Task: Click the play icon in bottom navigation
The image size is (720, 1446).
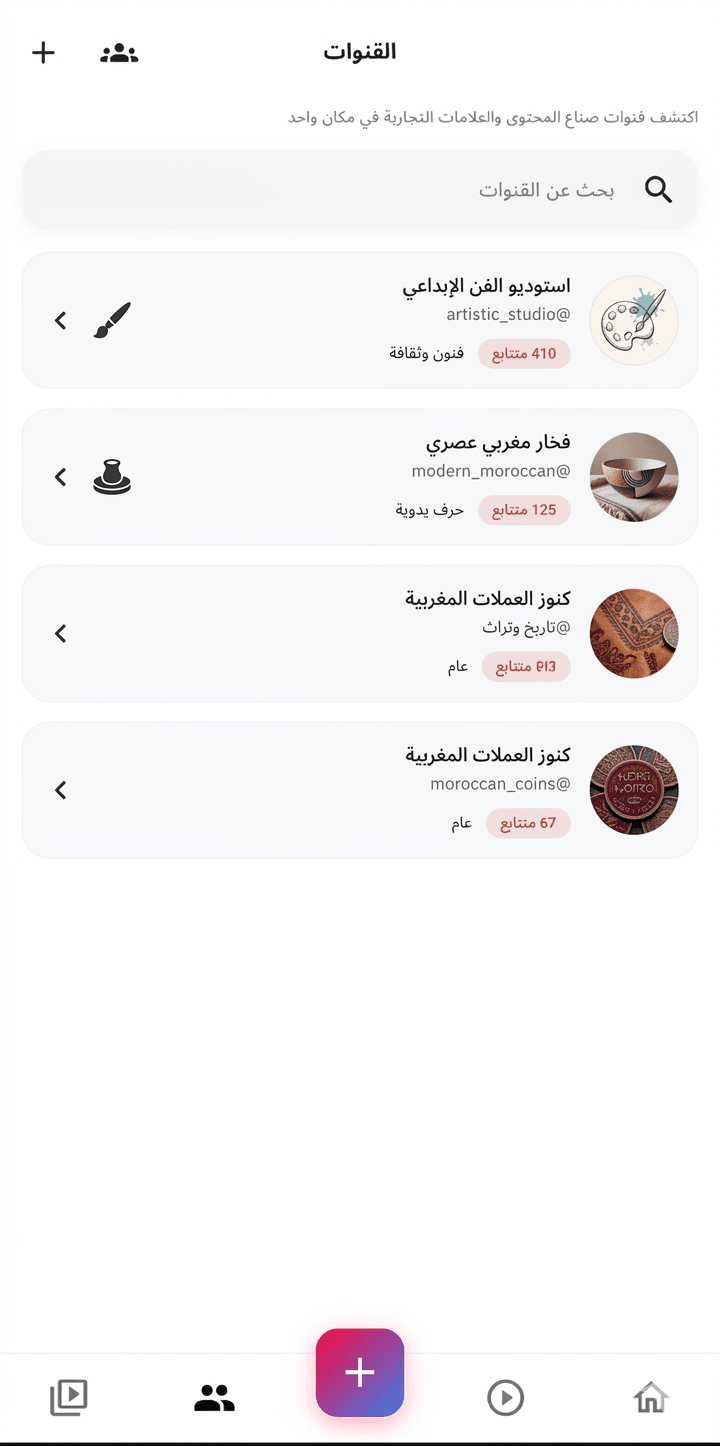Action: click(506, 1397)
